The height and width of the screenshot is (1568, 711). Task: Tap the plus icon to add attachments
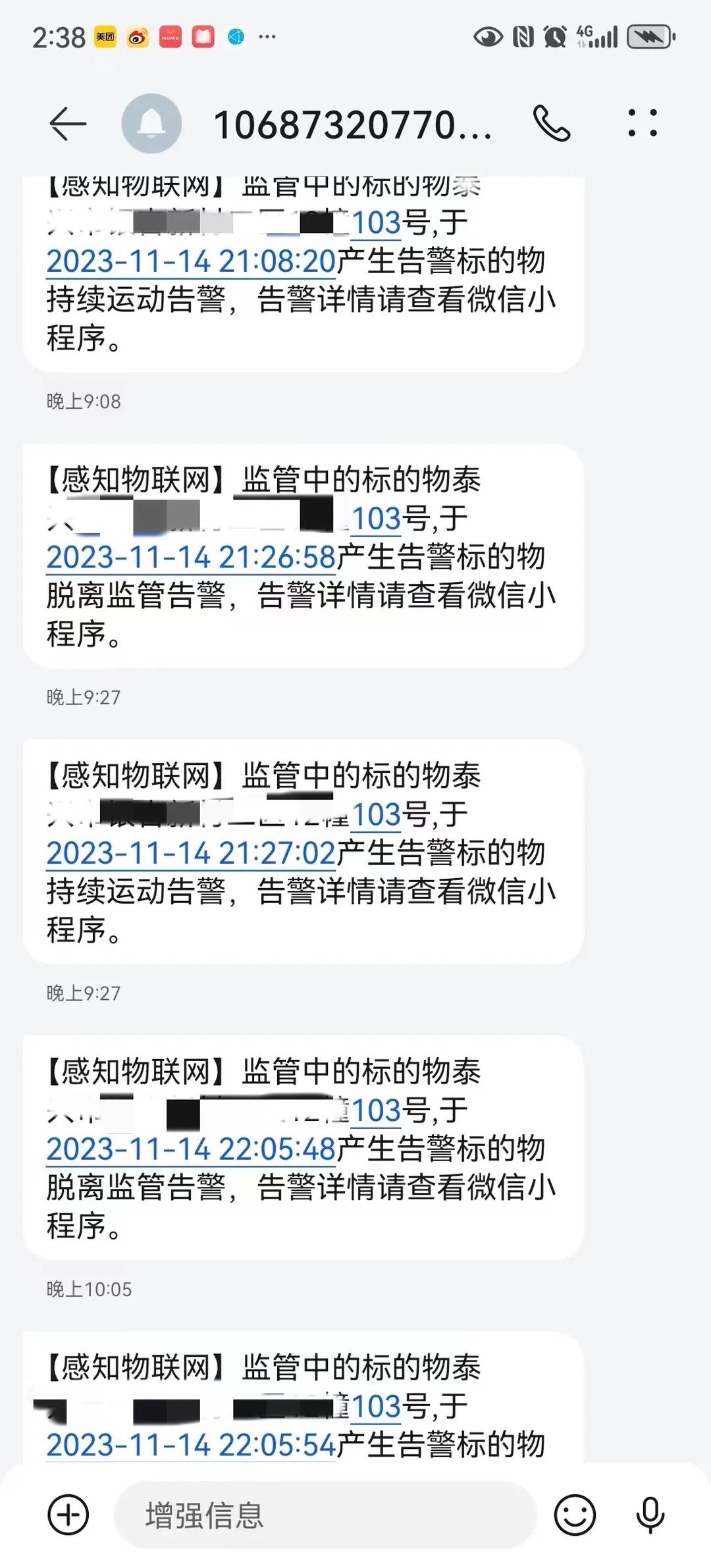pos(68,1515)
